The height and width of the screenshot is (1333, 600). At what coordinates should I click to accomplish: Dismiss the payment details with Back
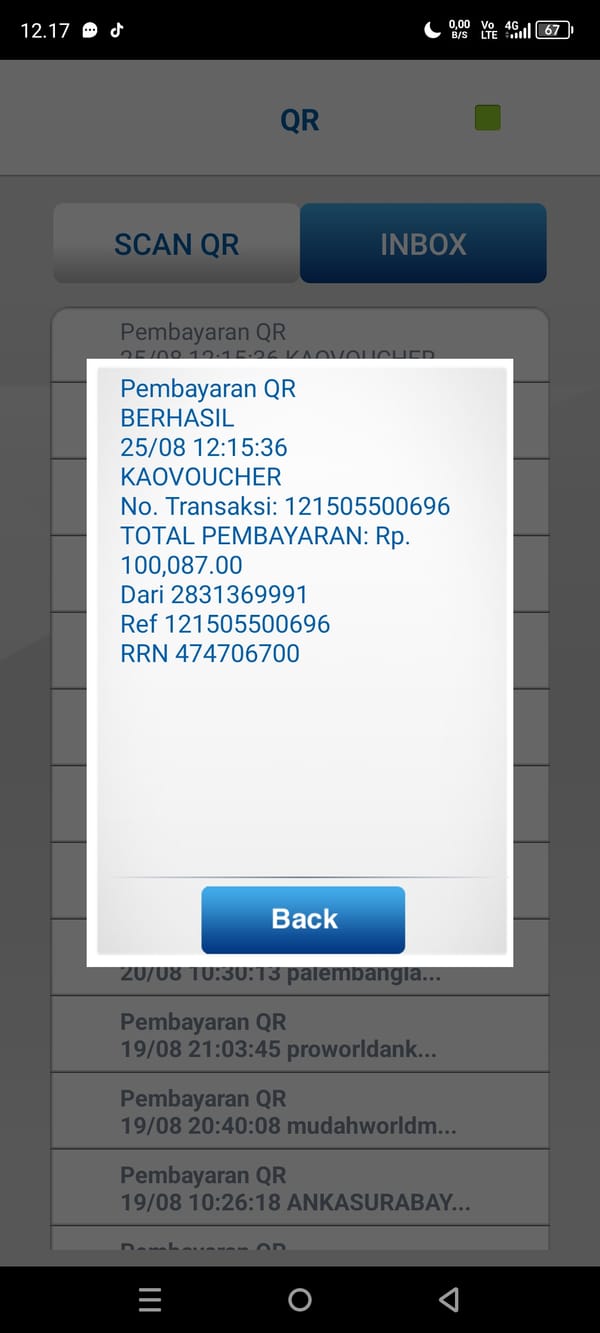point(303,919)
